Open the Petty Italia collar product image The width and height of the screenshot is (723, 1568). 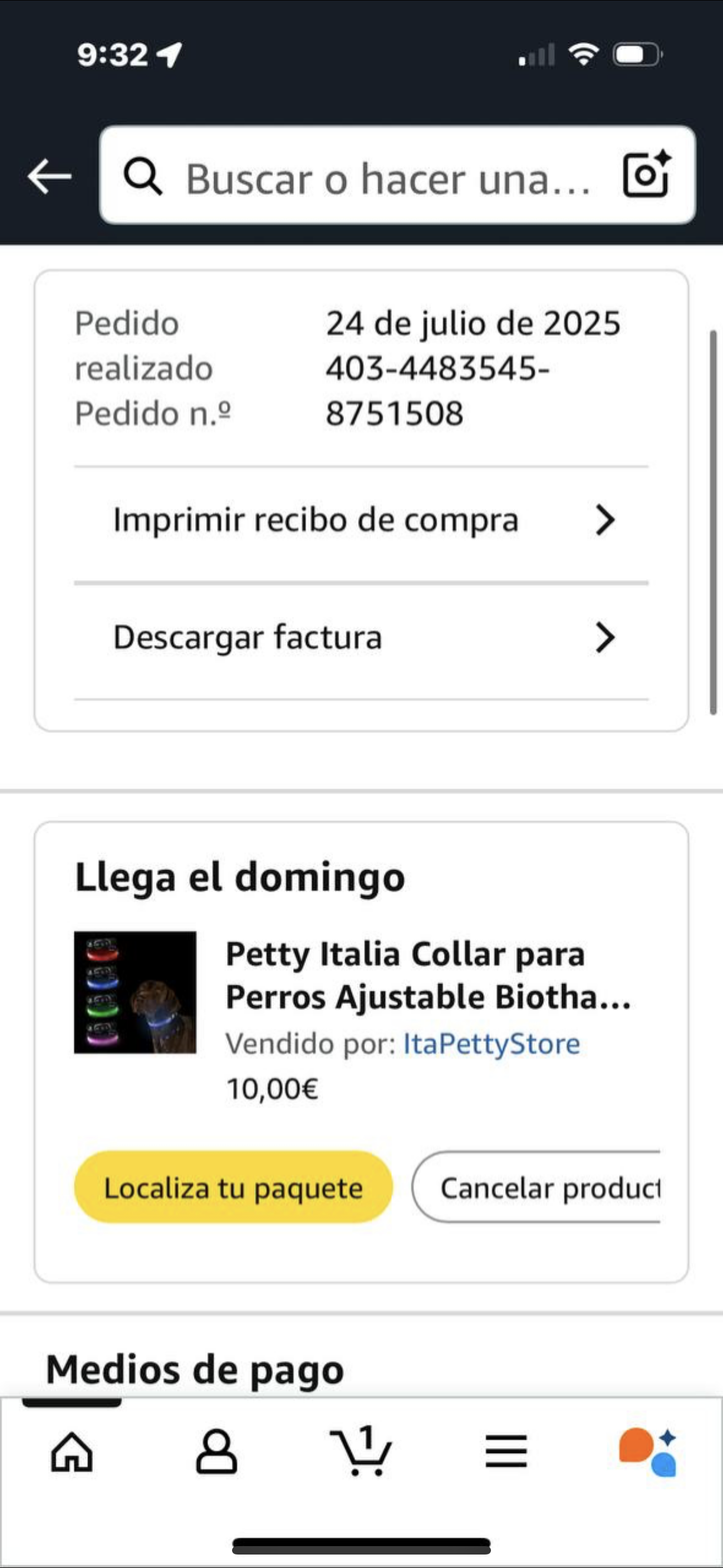[x=135, y=992]
